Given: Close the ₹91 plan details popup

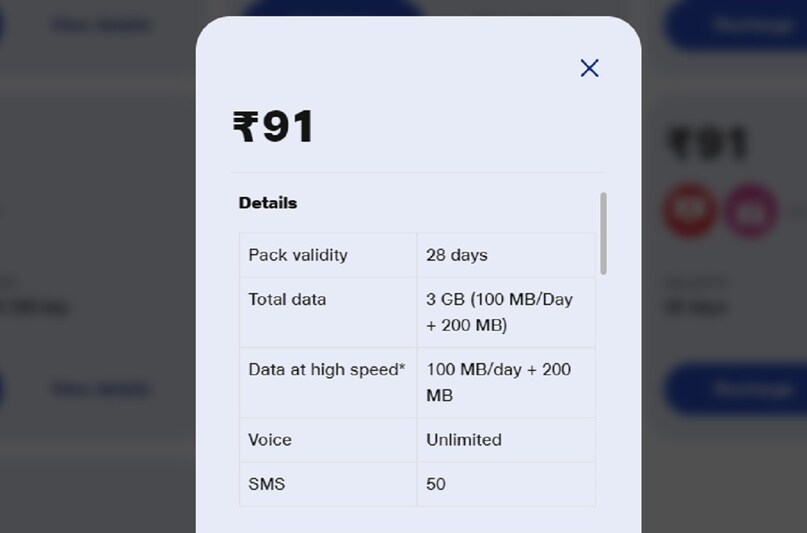Looking at the screenshot, I should click(x=589, y=68).
